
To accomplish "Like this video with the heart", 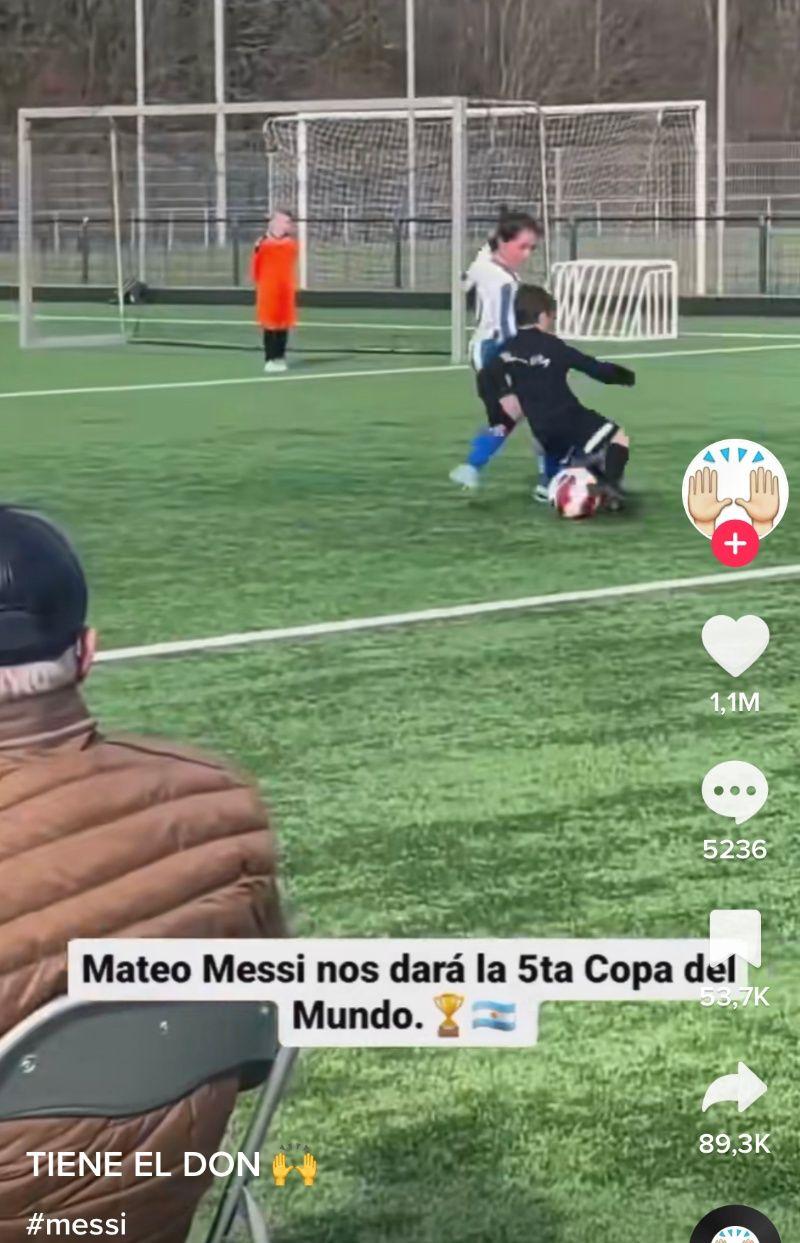I will click(x=735, y=645).
